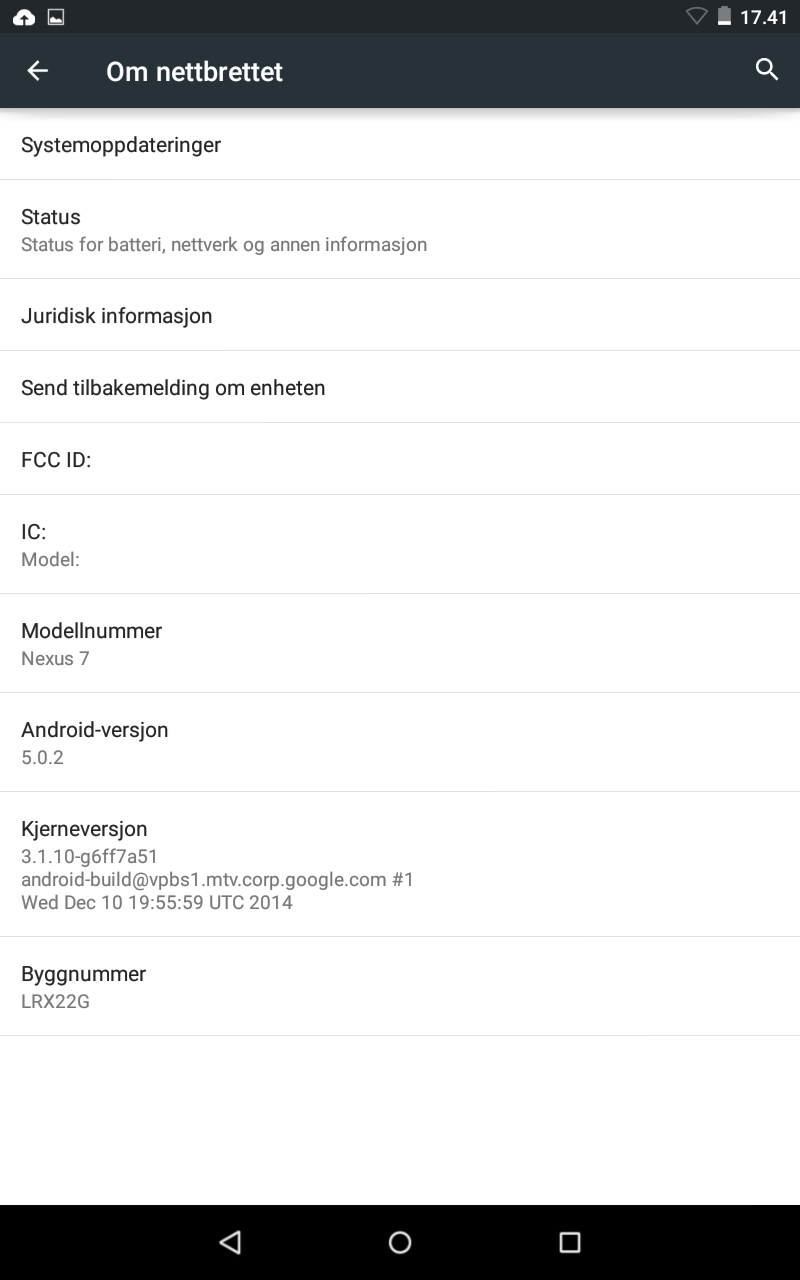Tap the Modellnummer row
Viewport: 800px width, 1280px height.
(x=400, y=643)
